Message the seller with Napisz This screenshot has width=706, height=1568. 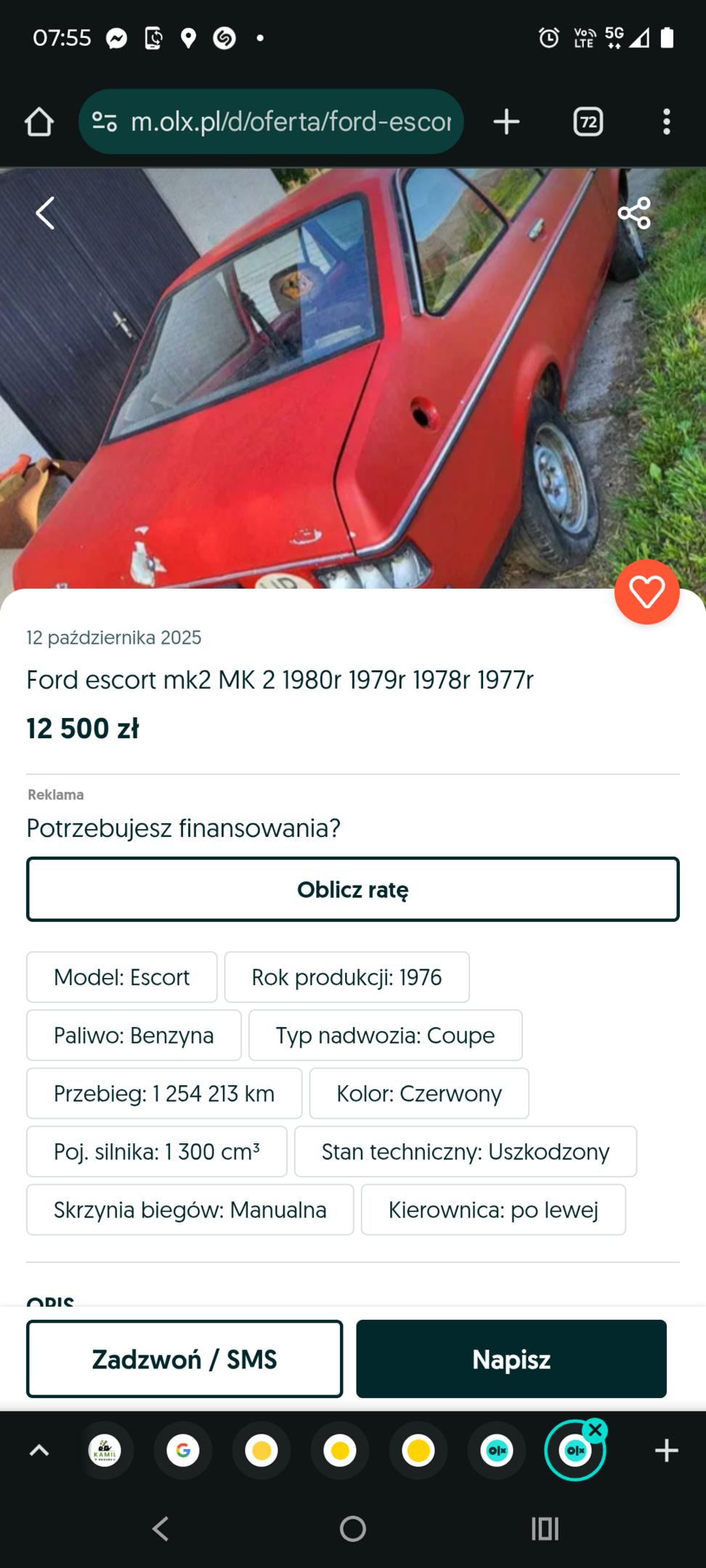point(511,1359)
